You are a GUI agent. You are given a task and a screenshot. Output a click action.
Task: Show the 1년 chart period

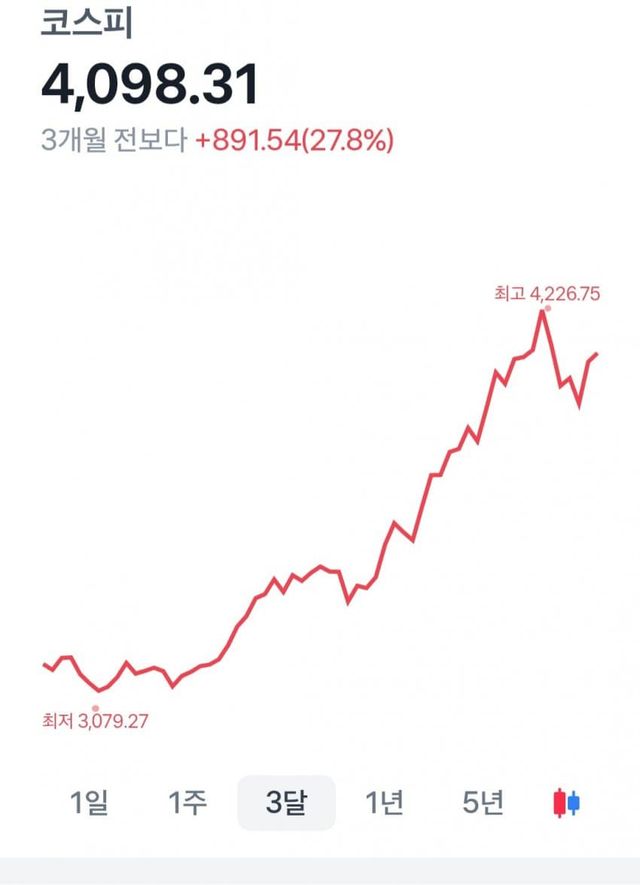click(384, 802)
